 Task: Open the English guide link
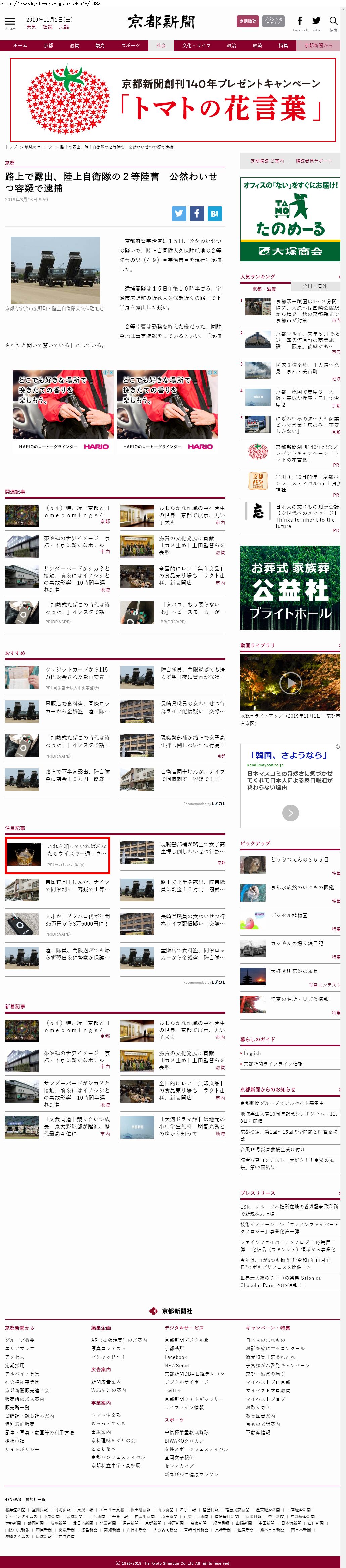(x=252, y=1053)
